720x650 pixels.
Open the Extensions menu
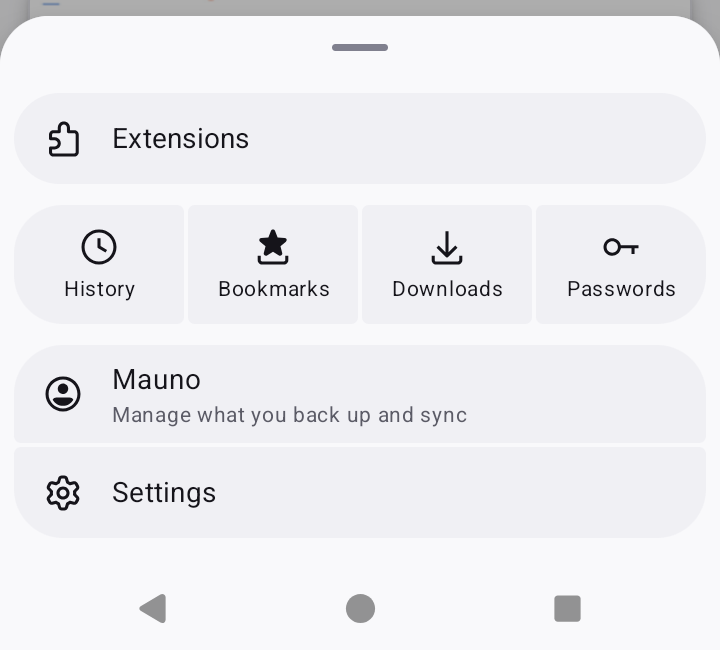click(359, 139)
